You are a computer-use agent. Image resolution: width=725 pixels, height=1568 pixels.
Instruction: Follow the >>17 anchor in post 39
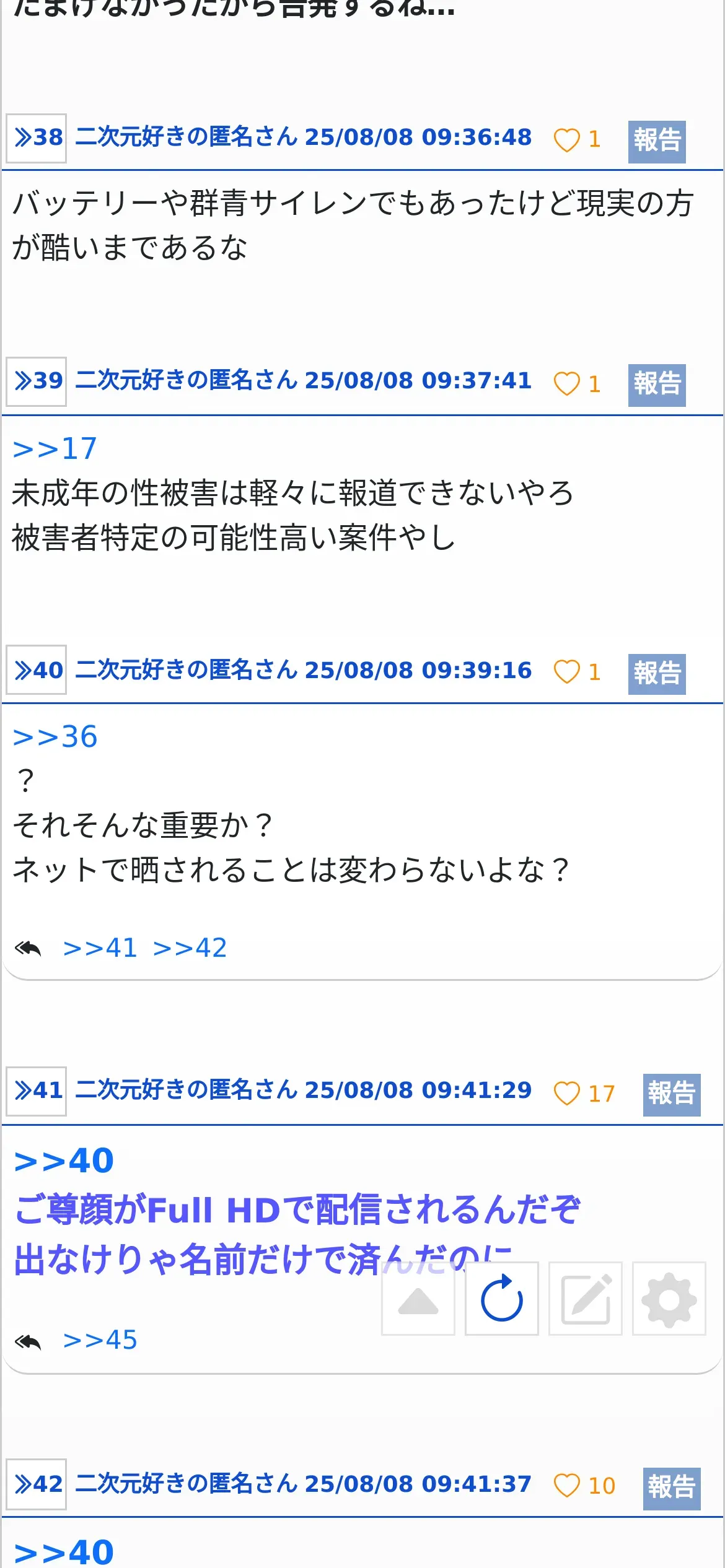tap(55, 449)
